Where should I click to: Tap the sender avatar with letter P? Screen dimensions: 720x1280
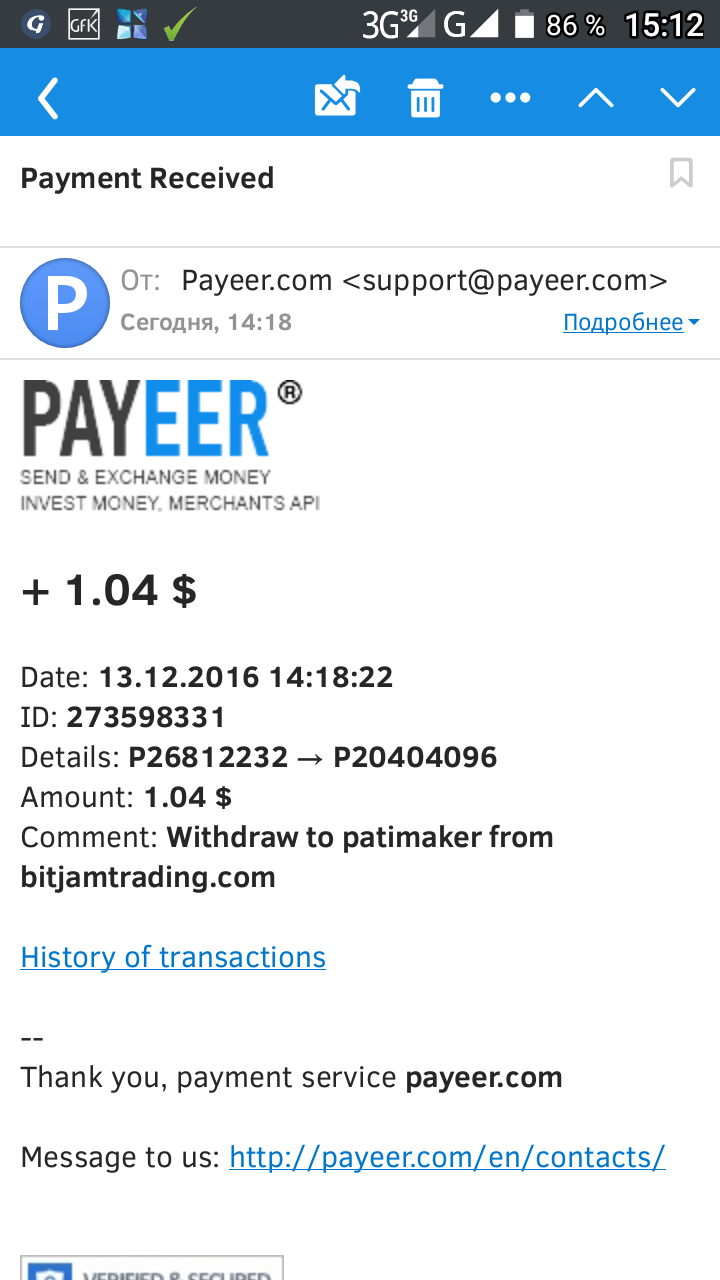coord(65,302)
